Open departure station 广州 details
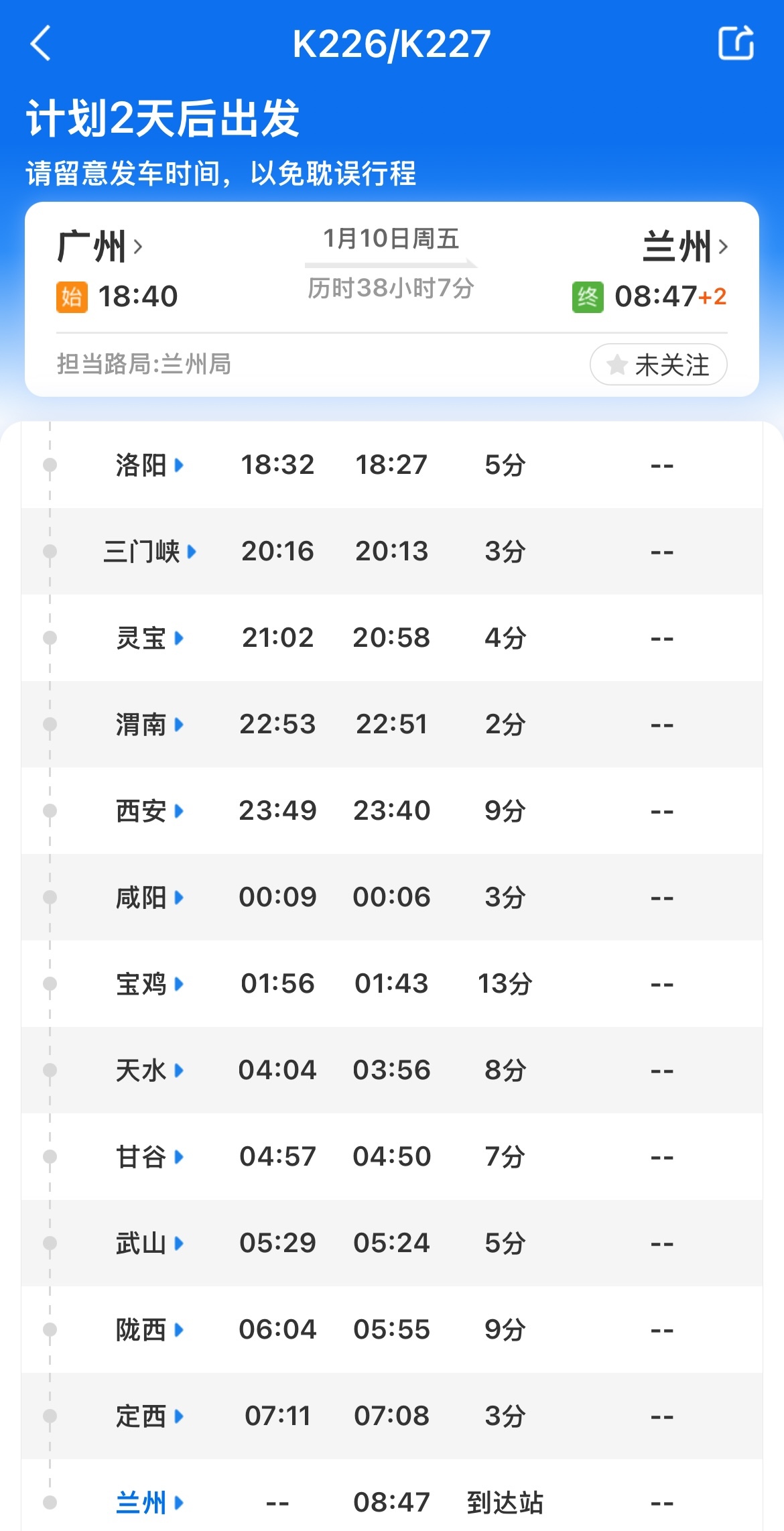 point(99,247)
